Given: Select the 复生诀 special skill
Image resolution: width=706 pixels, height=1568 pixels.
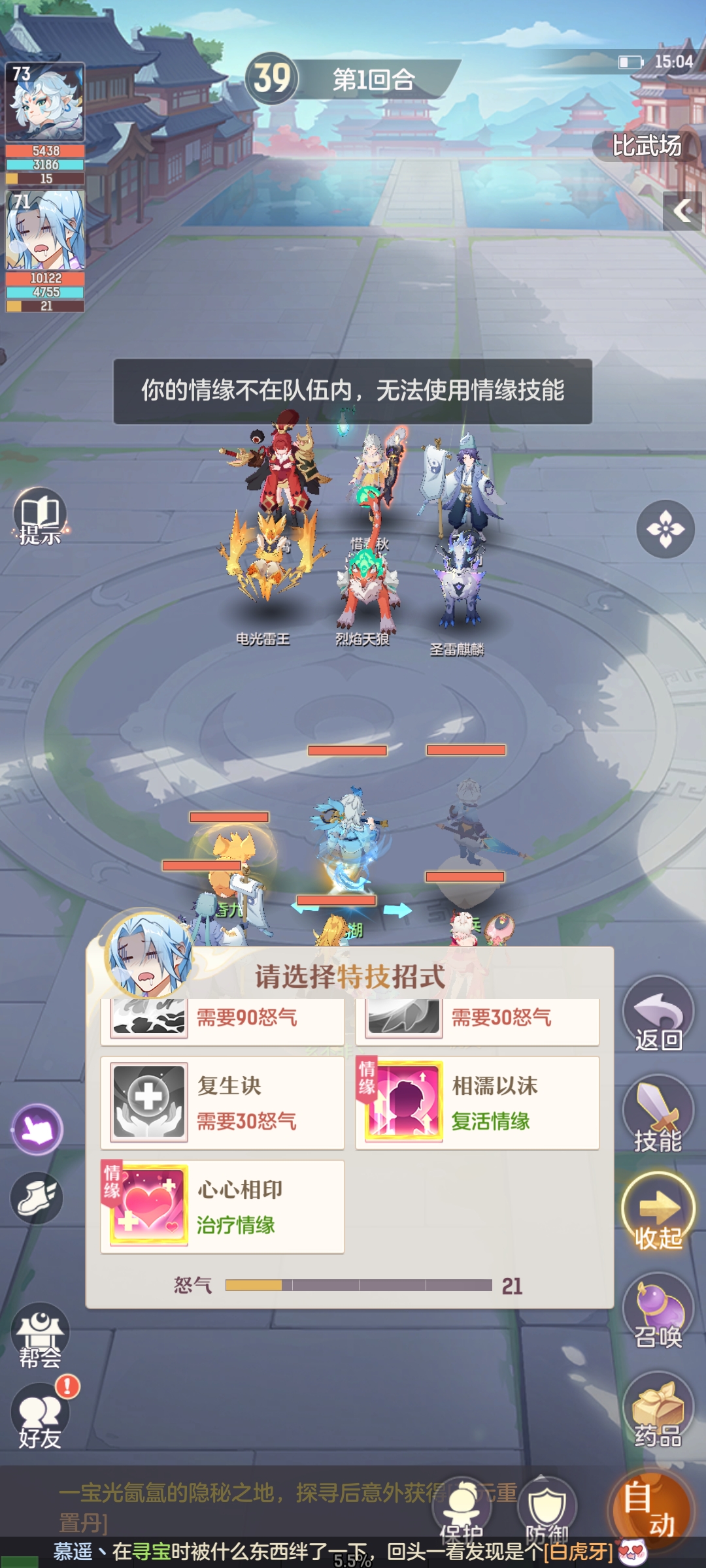Looking at the screenshot, I should pyautogui.click(x=222, y=1103).
